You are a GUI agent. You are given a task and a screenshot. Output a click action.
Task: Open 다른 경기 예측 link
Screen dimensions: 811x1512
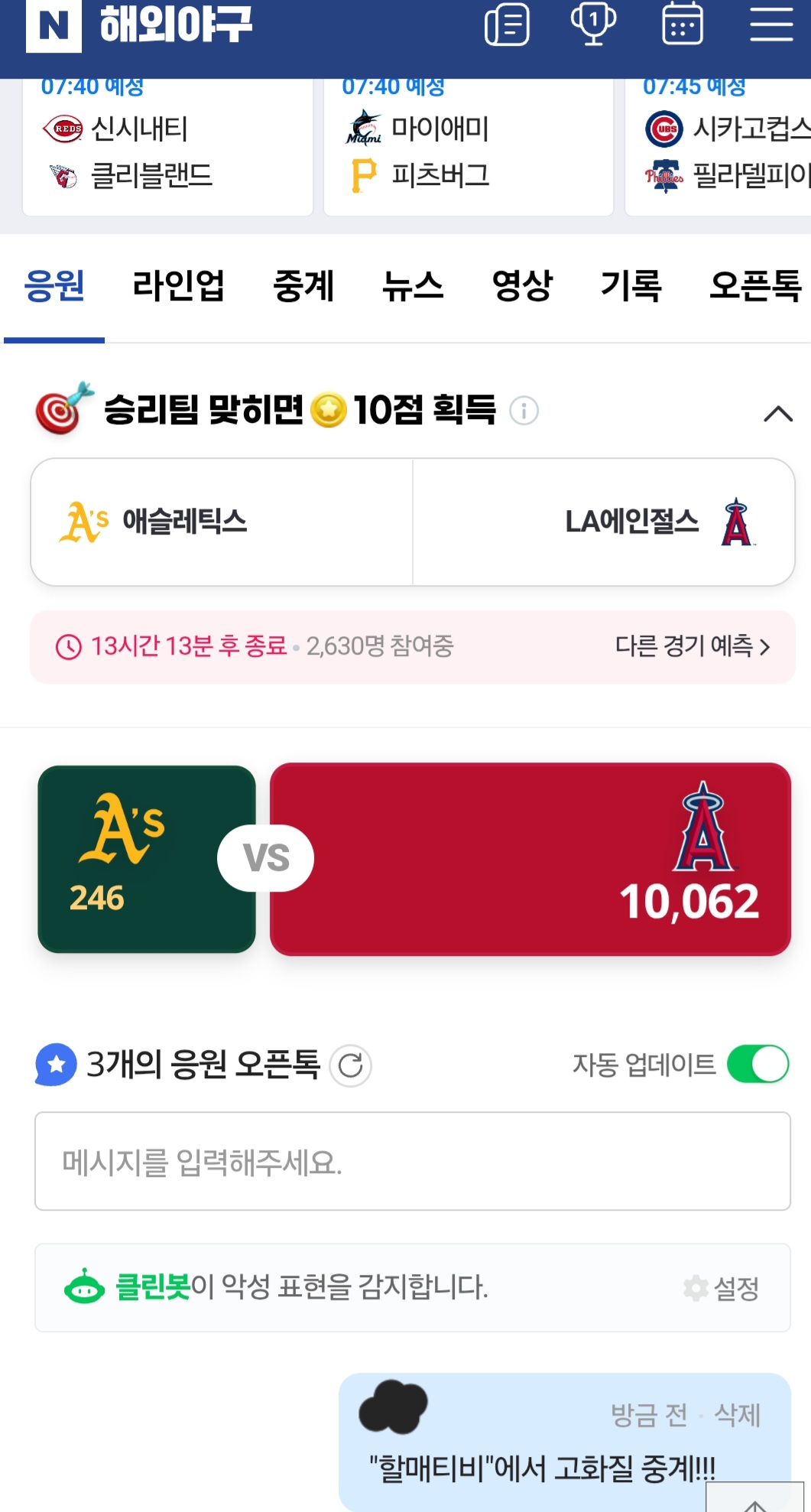tap(692, 647)
